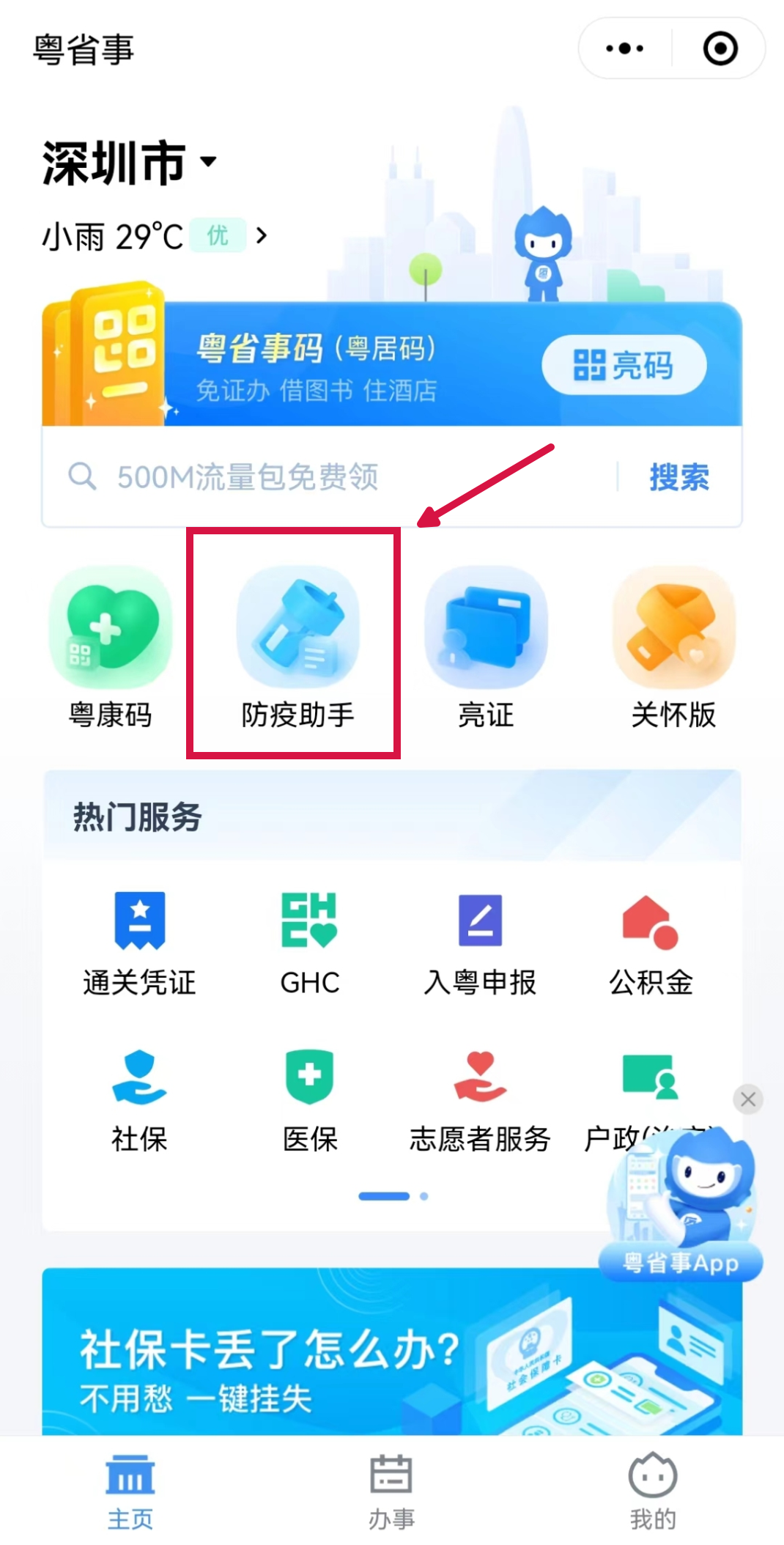Open 通关凭证 in hot services
The image size is (784, 1545).
[139, 942]
